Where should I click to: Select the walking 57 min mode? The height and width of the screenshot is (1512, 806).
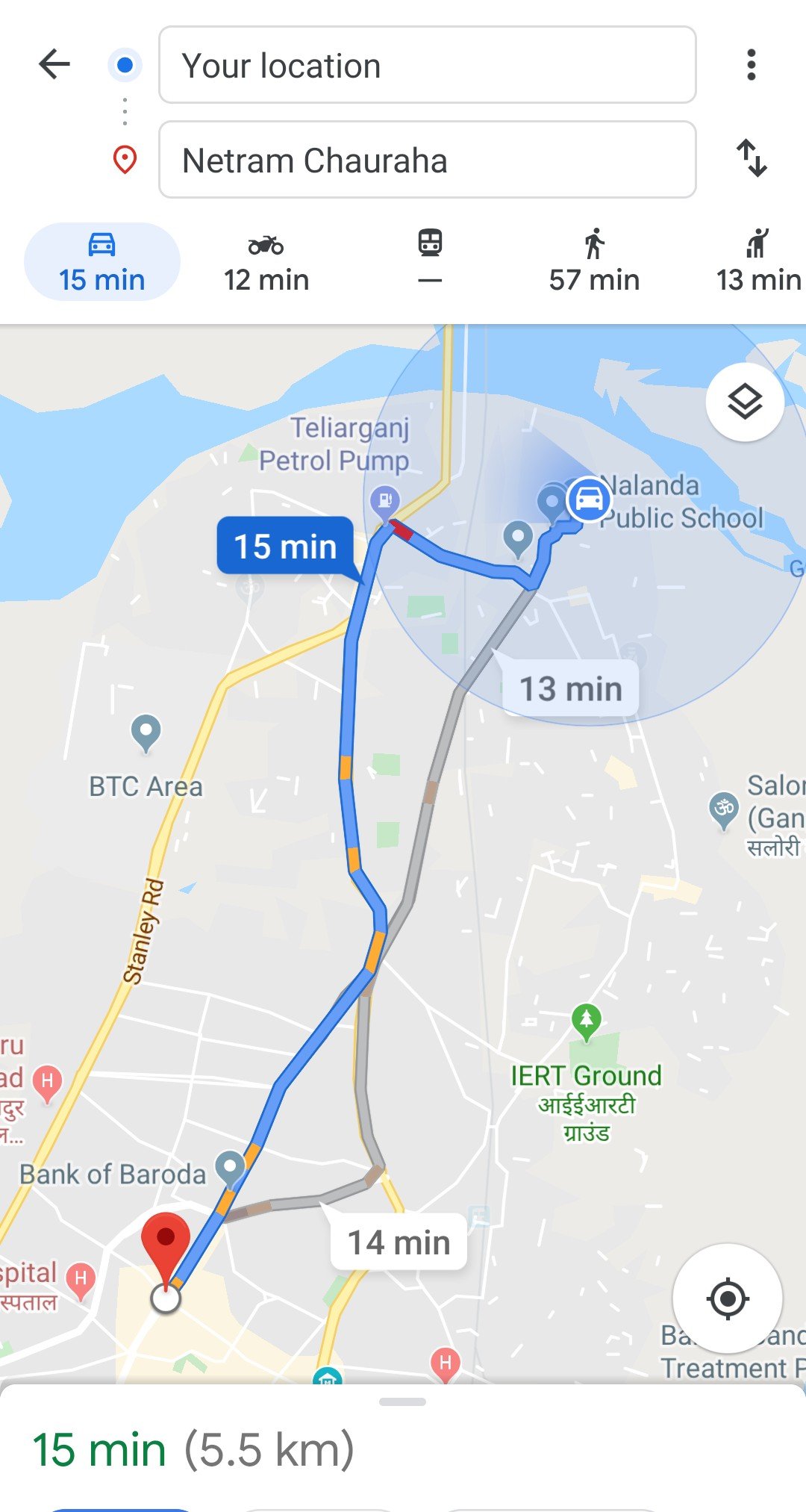pos(594,262)
